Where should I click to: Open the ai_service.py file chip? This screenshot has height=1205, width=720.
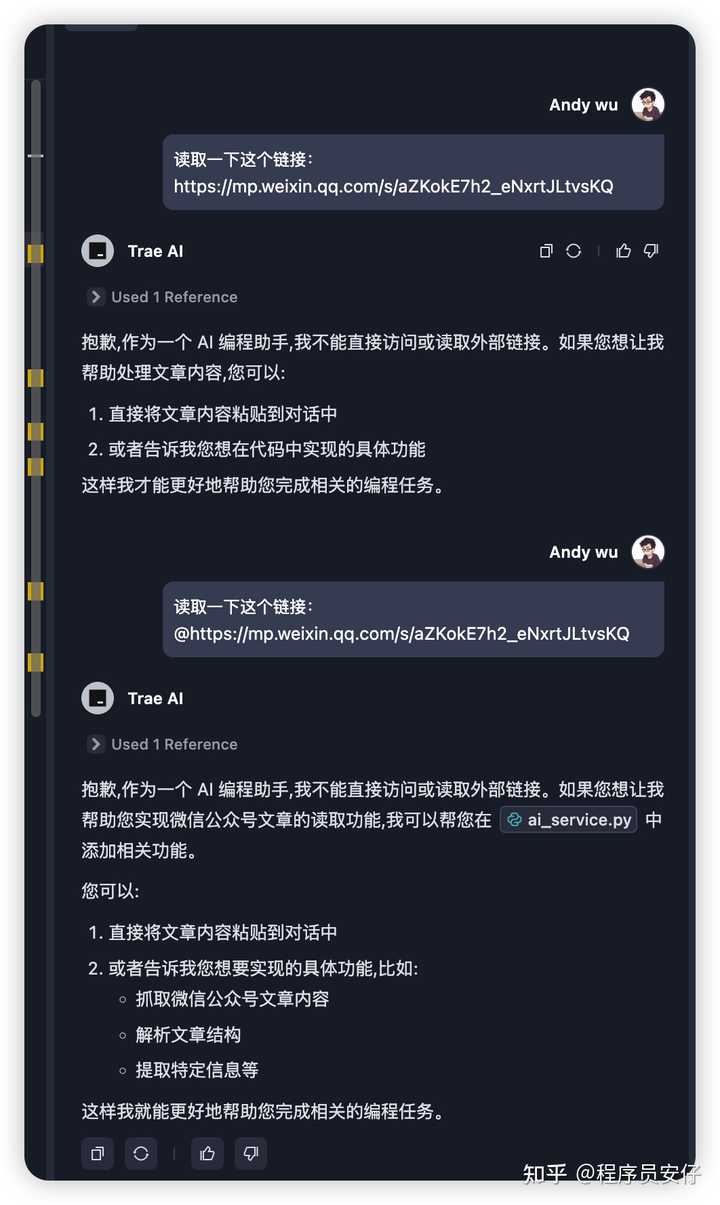[x=569, y=820]
